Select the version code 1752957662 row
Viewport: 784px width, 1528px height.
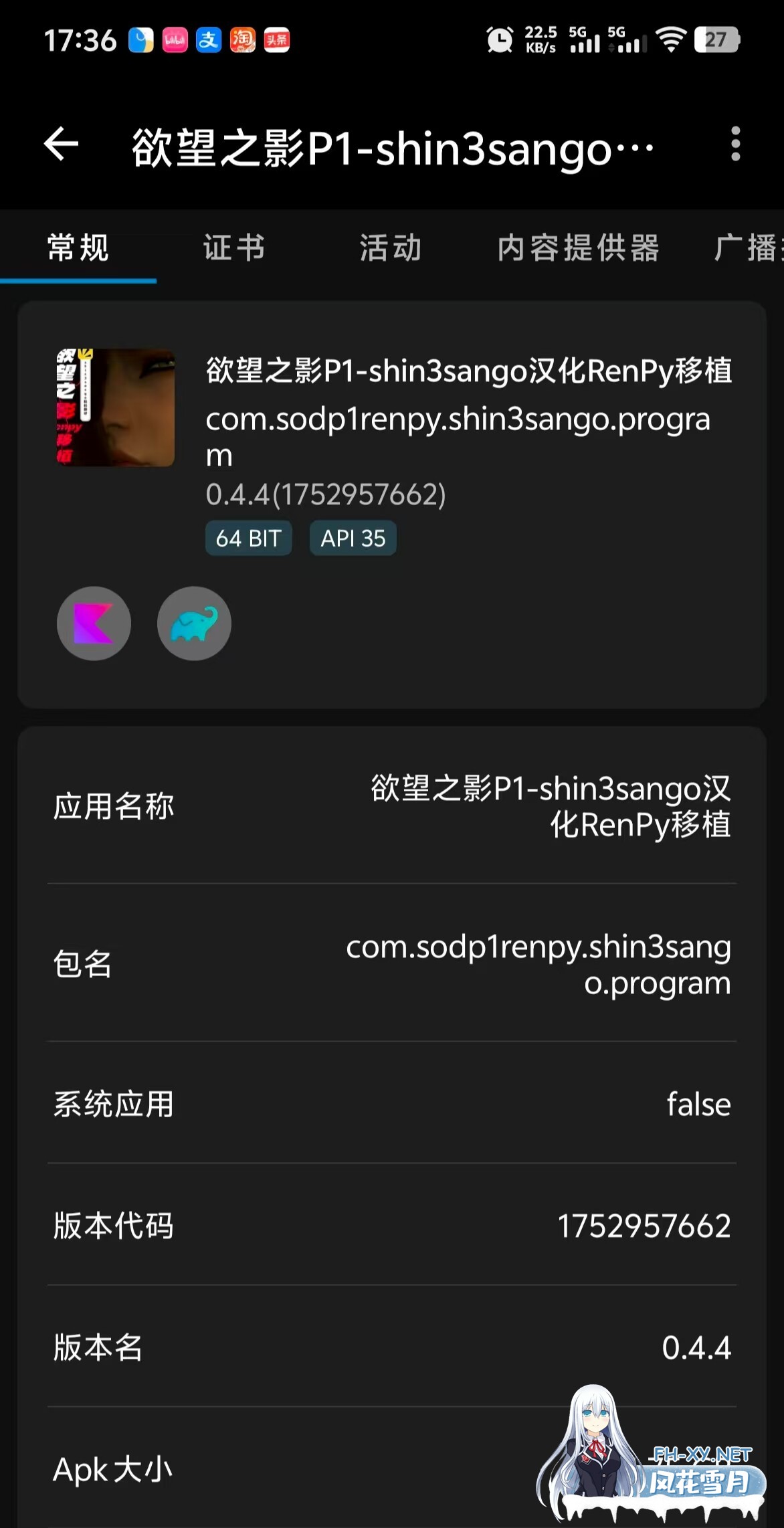[644, 1227]
